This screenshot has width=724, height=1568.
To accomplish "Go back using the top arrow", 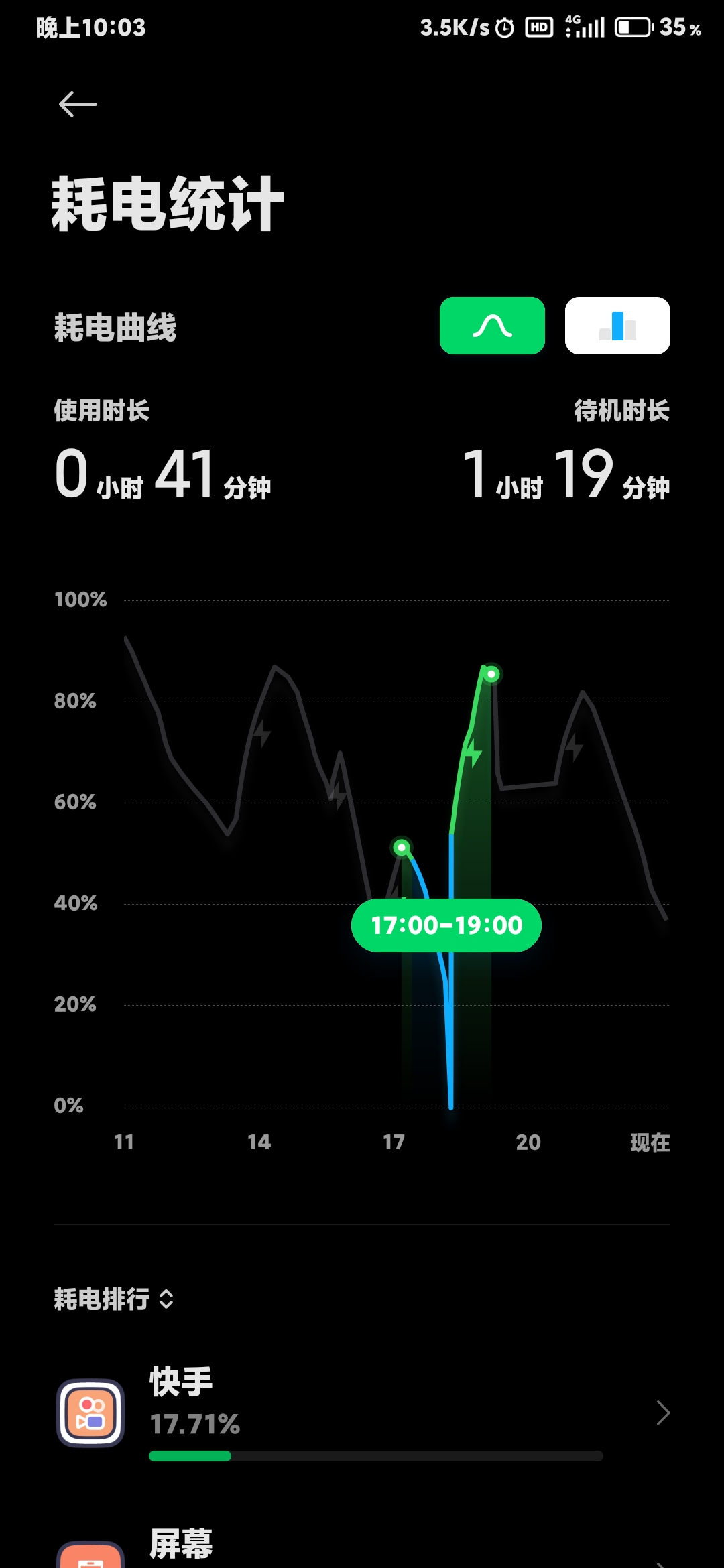I will tap(78, 105).
